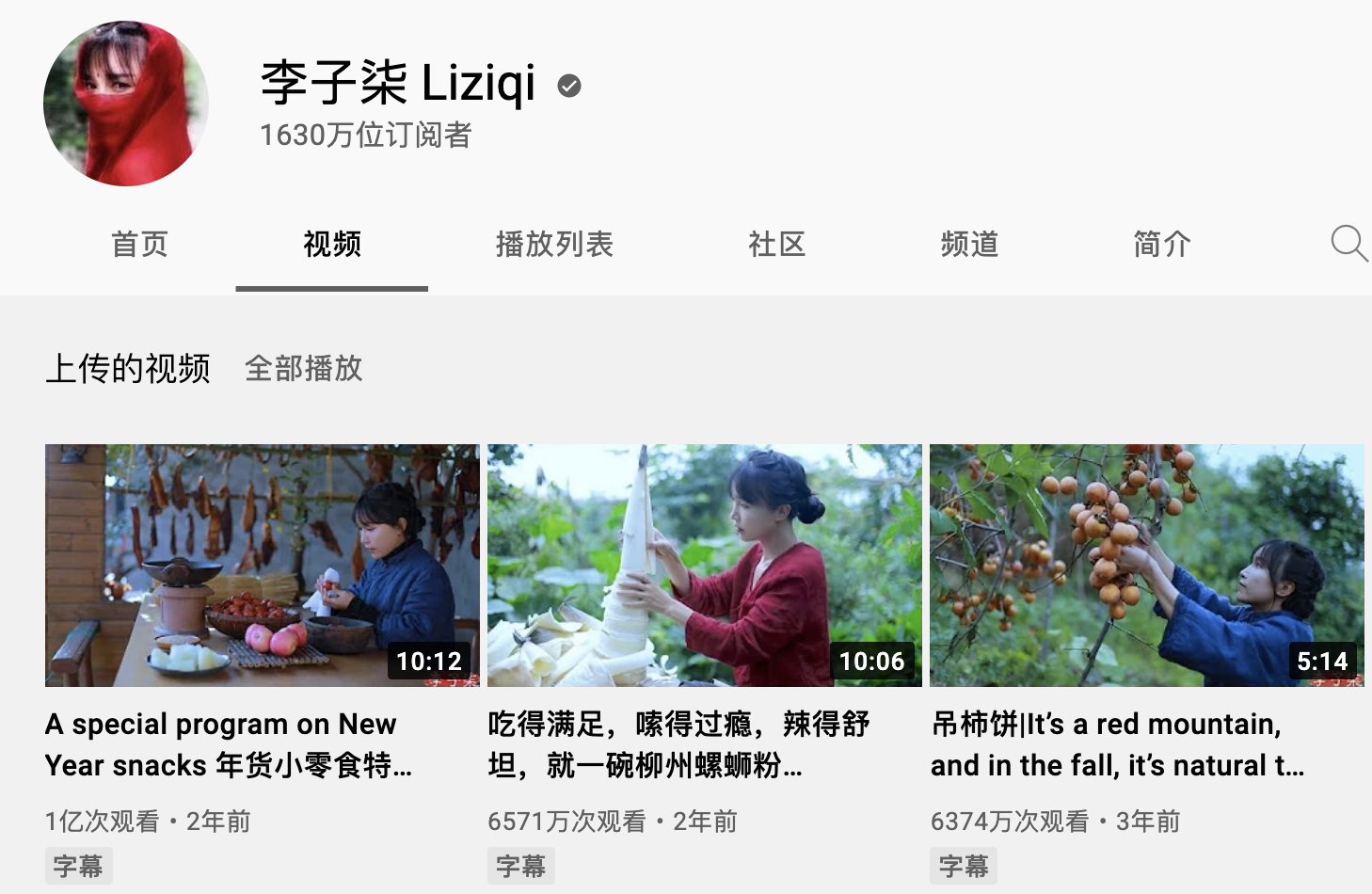The height and width of the screenshot is (894, 1372).
Task: Play all uploads via 全部播放
Action: point(303,368)
